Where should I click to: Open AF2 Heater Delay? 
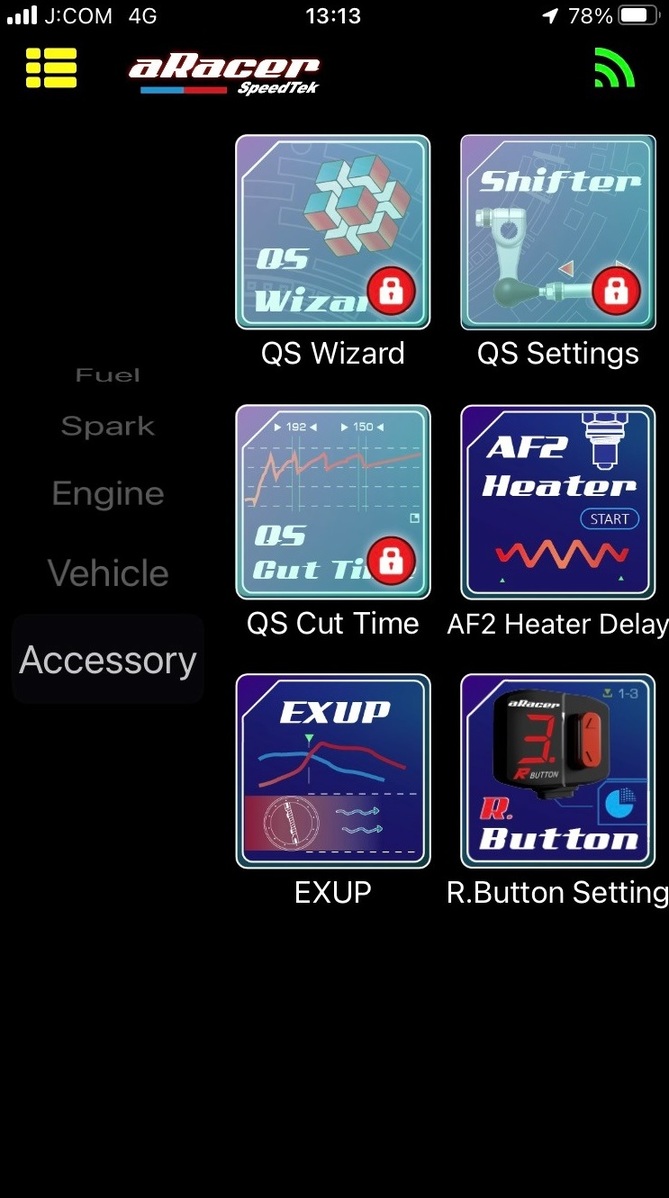(x=558, y=502)
